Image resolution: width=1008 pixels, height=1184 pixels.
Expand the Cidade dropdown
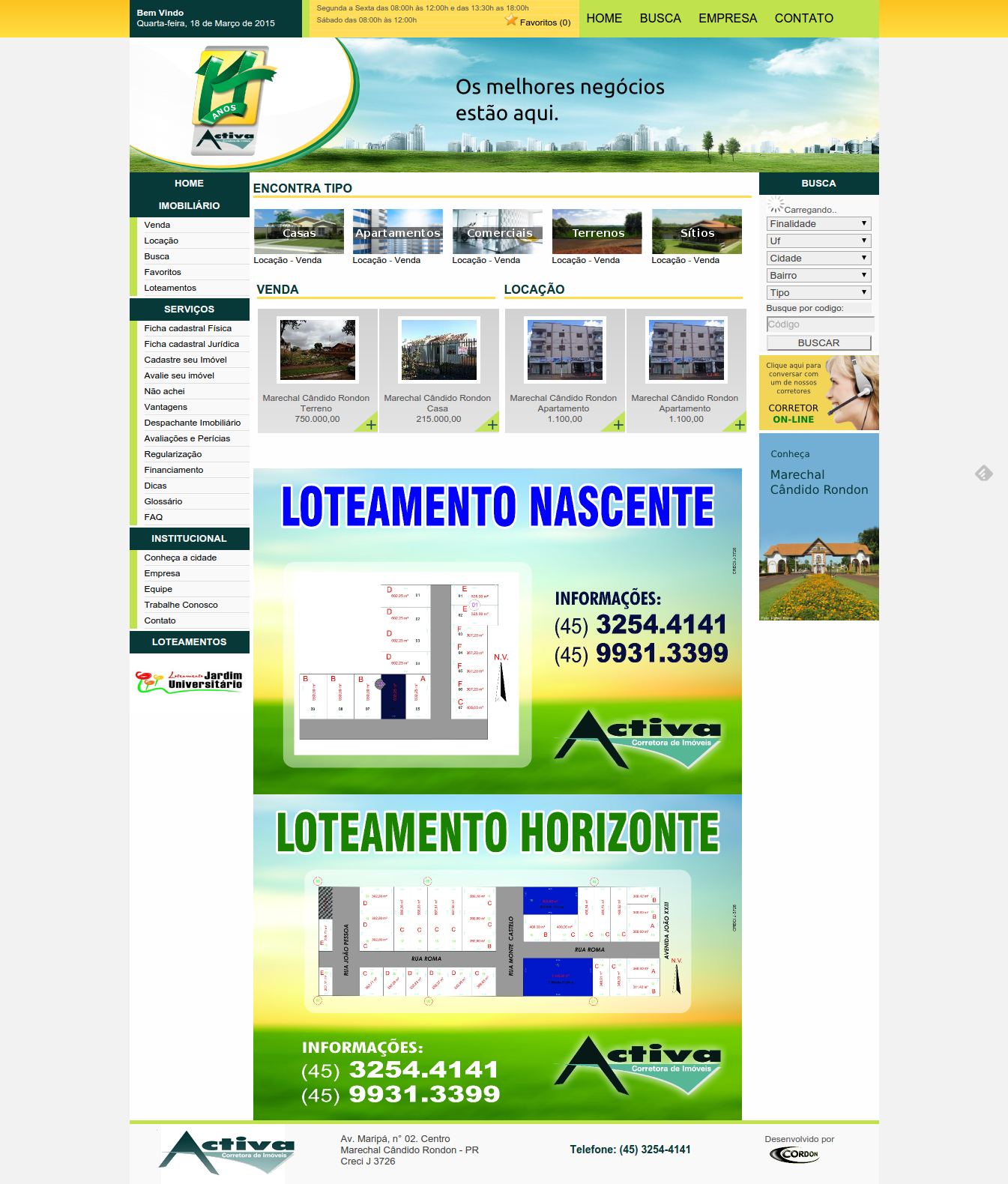click(x=818, y=258)
